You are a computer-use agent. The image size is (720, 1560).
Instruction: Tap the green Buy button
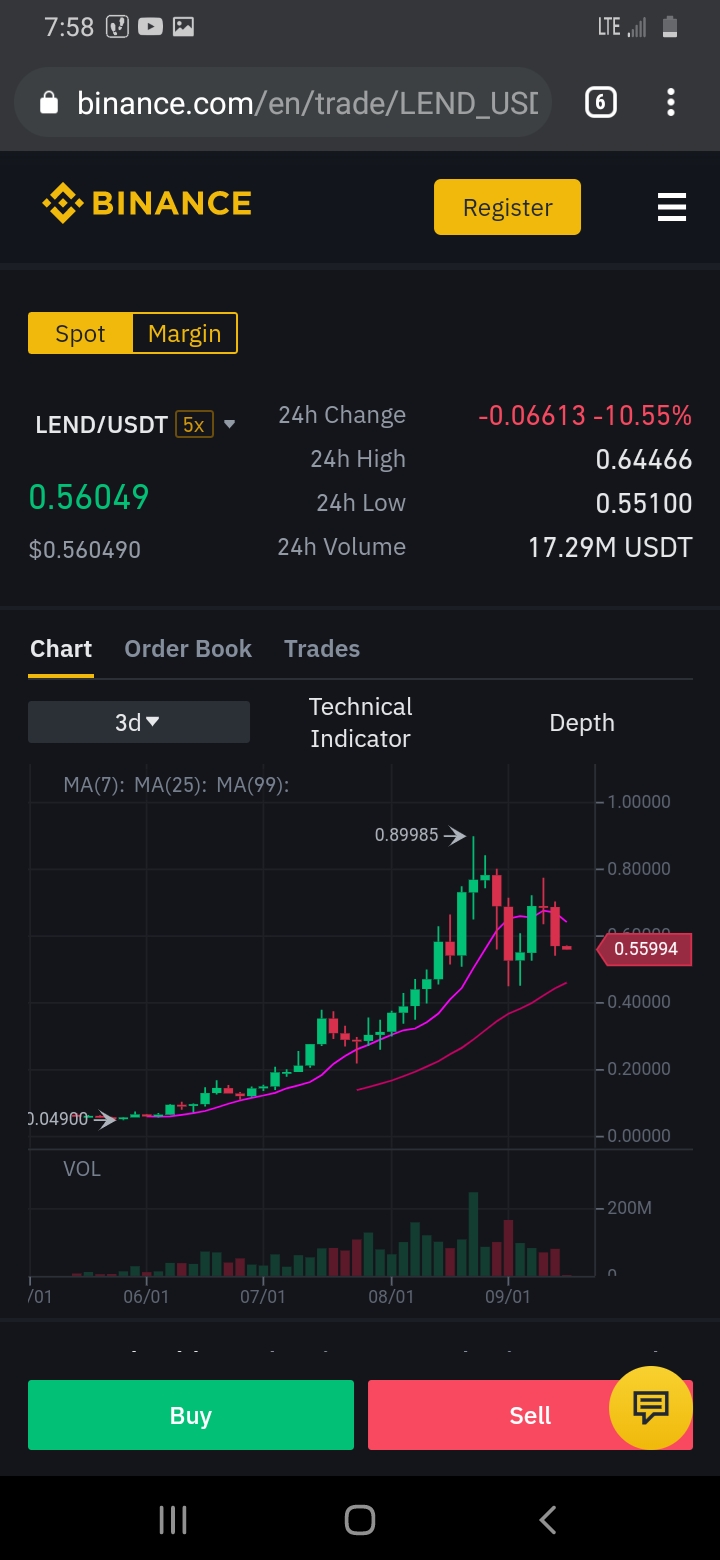(190, 1415)
